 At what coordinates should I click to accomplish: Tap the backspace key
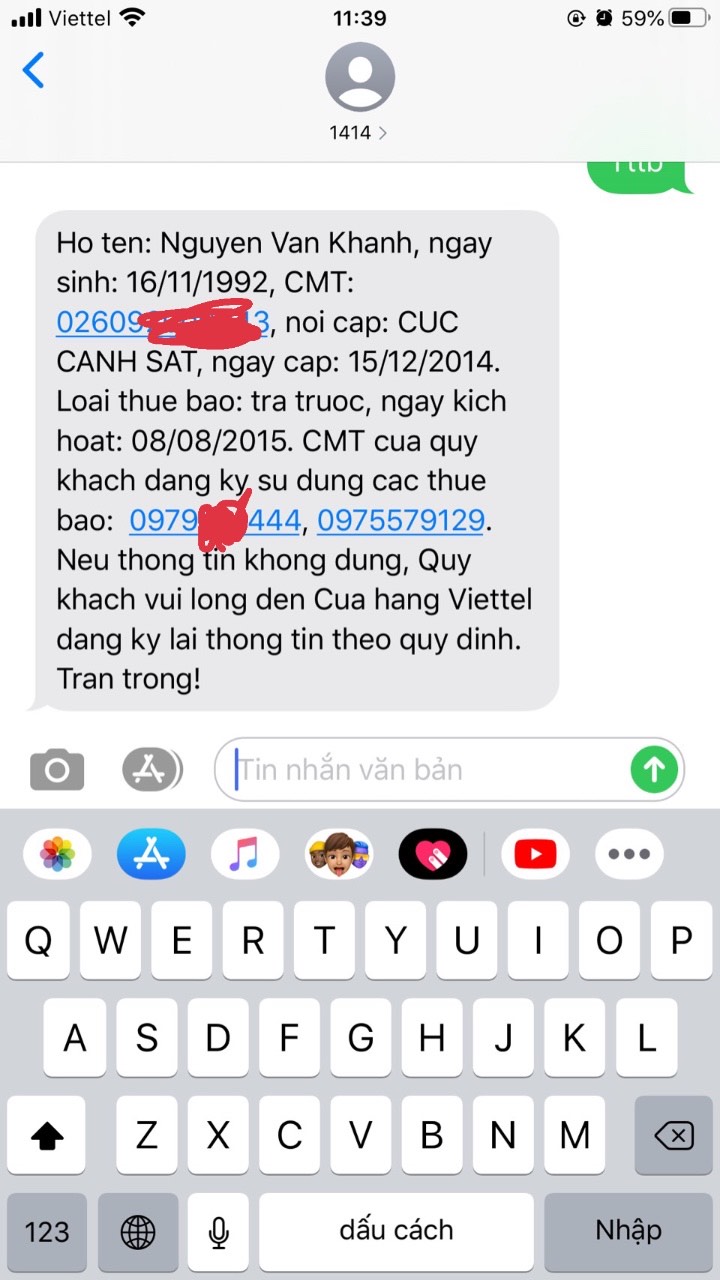(x=673, y=1135)
